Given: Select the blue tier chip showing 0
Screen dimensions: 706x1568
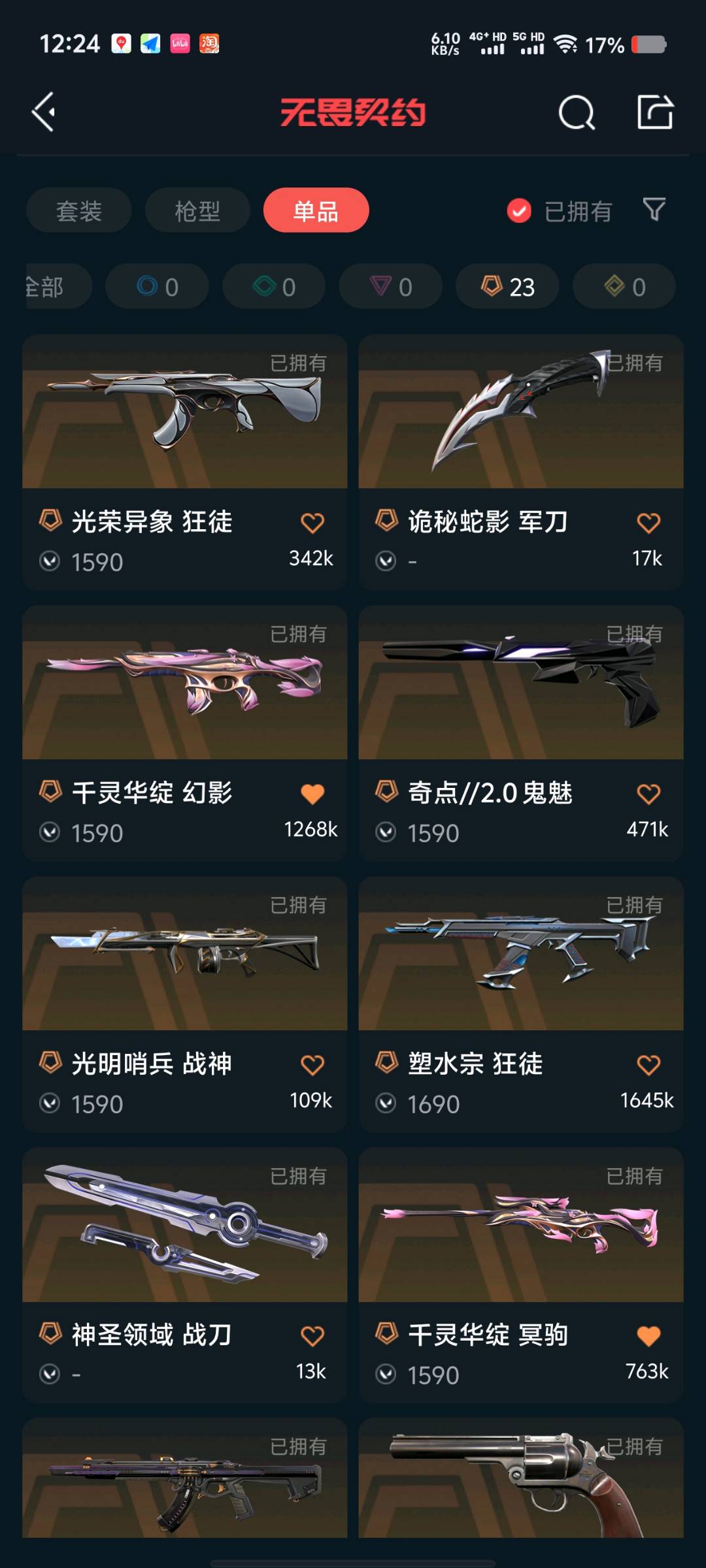Looking at the screenshot, I should point(157,286).
